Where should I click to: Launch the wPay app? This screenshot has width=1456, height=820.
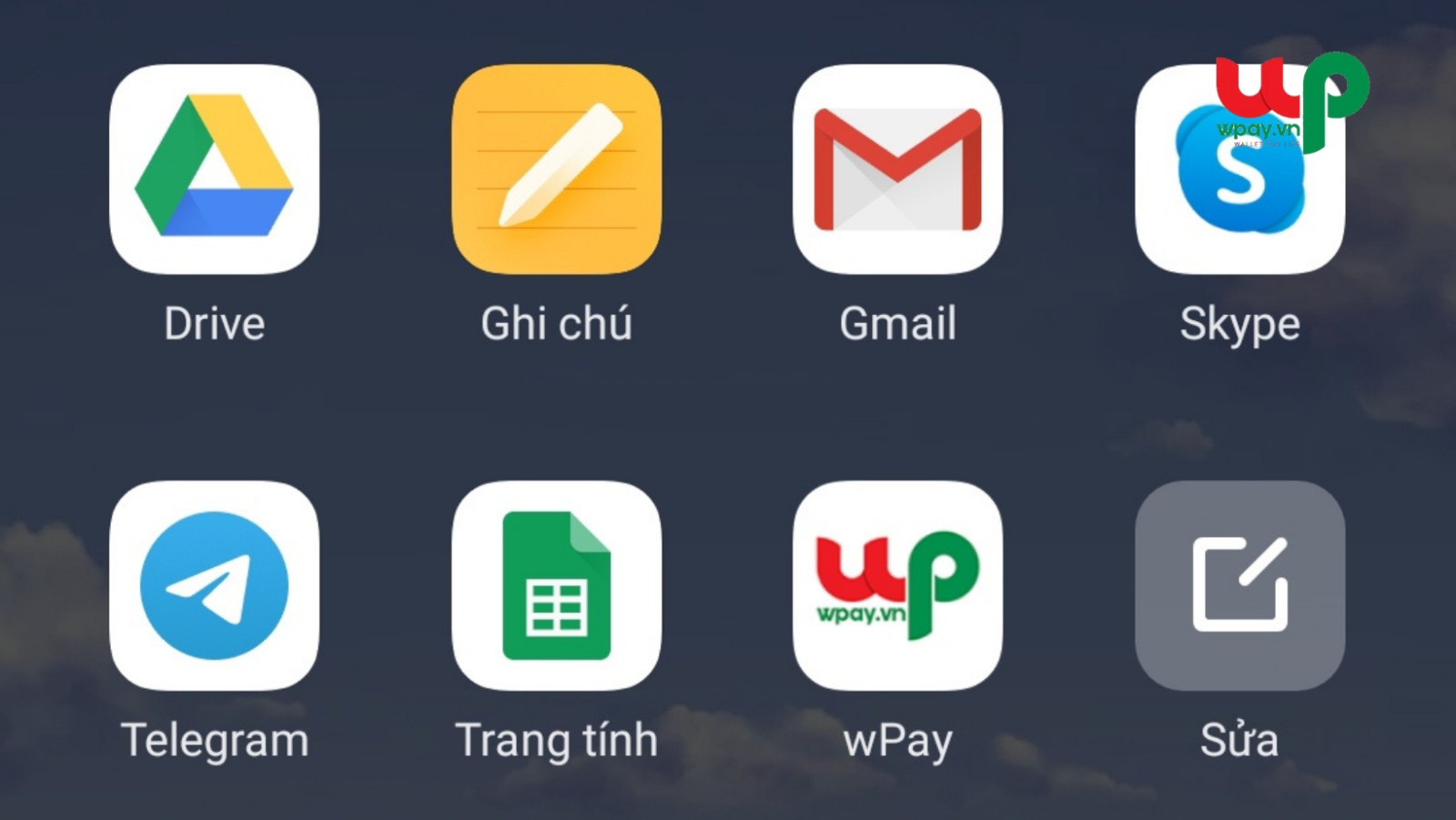(x=897, y=585)
